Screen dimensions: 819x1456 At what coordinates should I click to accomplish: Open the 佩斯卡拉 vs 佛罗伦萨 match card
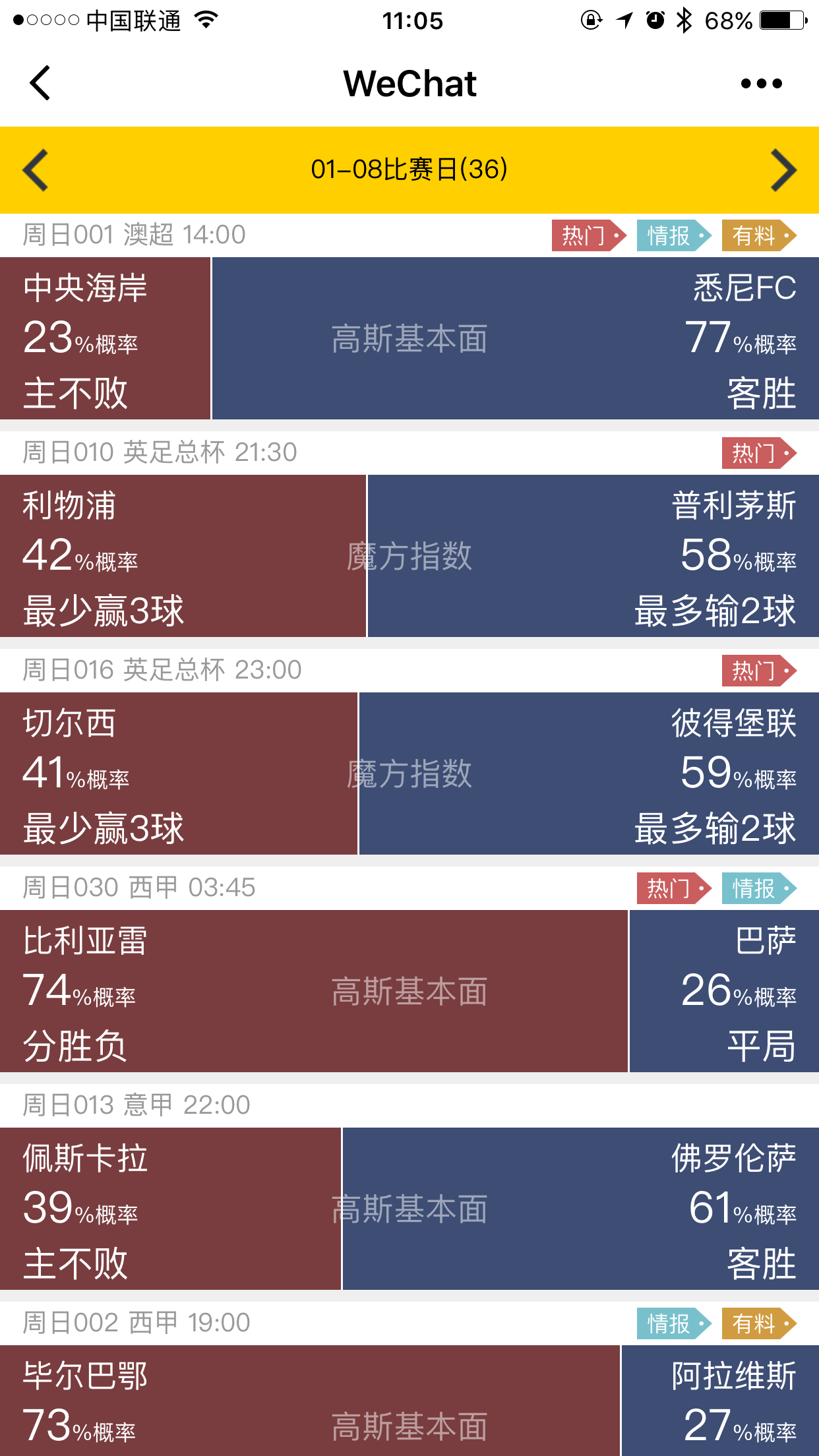tap(409, 1209)
